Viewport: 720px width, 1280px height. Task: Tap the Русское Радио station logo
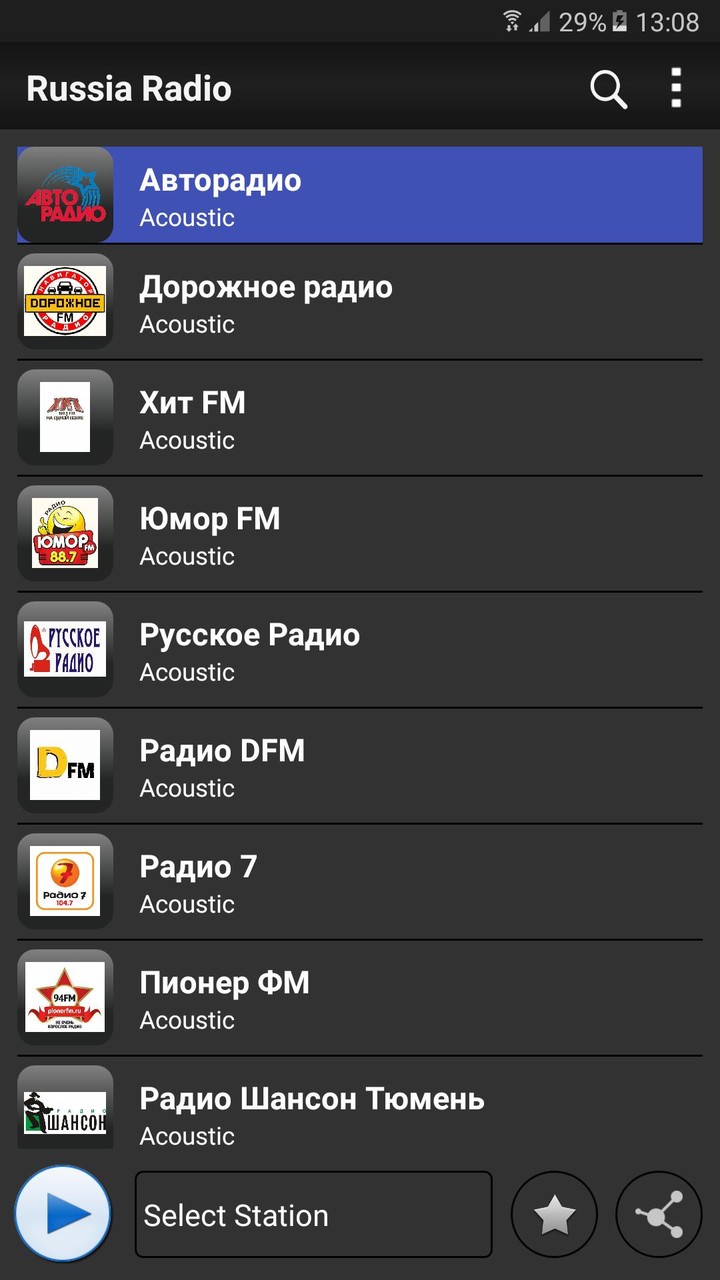[x=65, y=649]
